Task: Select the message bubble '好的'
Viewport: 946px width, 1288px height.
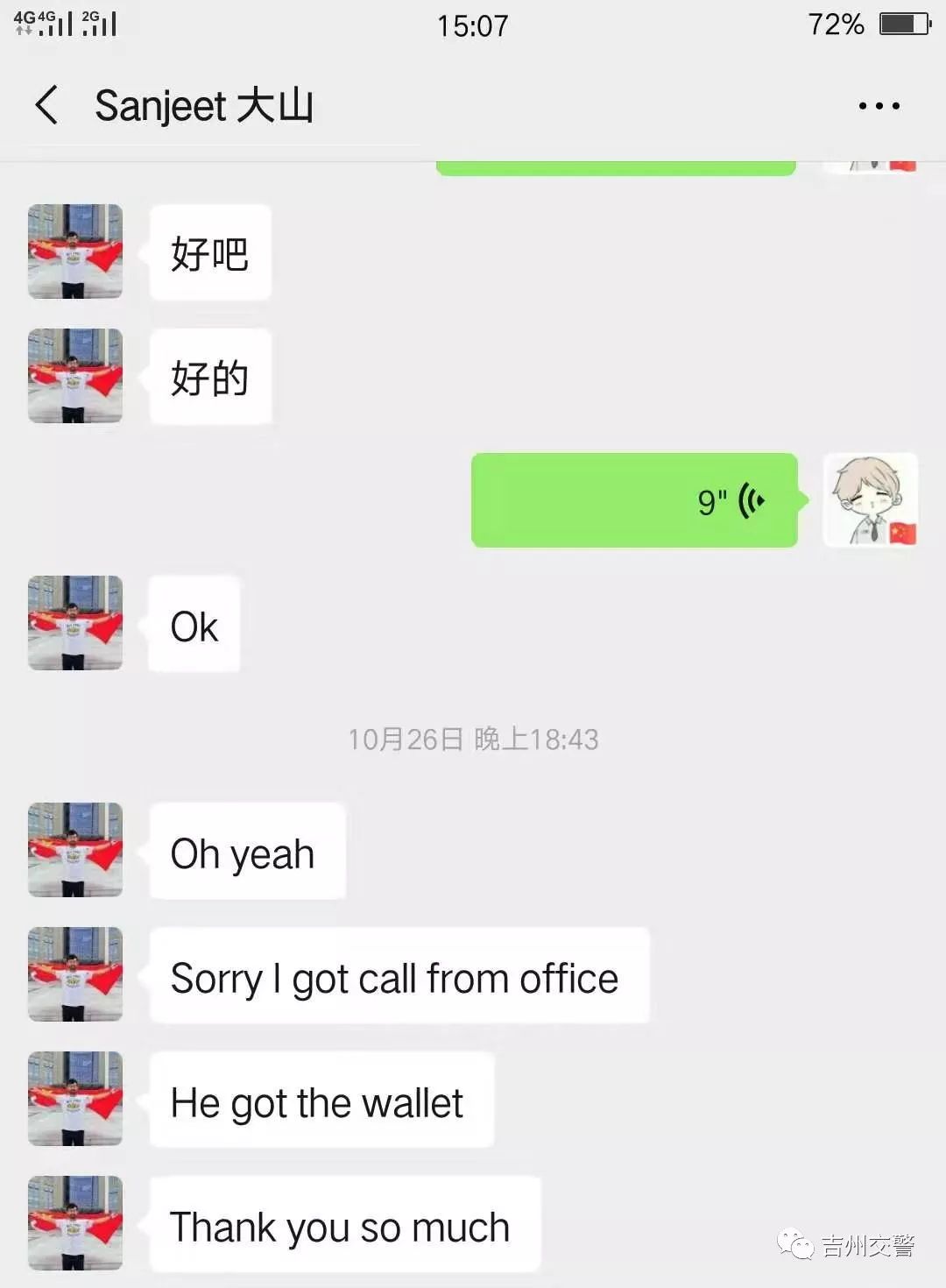Action: pyautogui.click(x=210, y=377)
